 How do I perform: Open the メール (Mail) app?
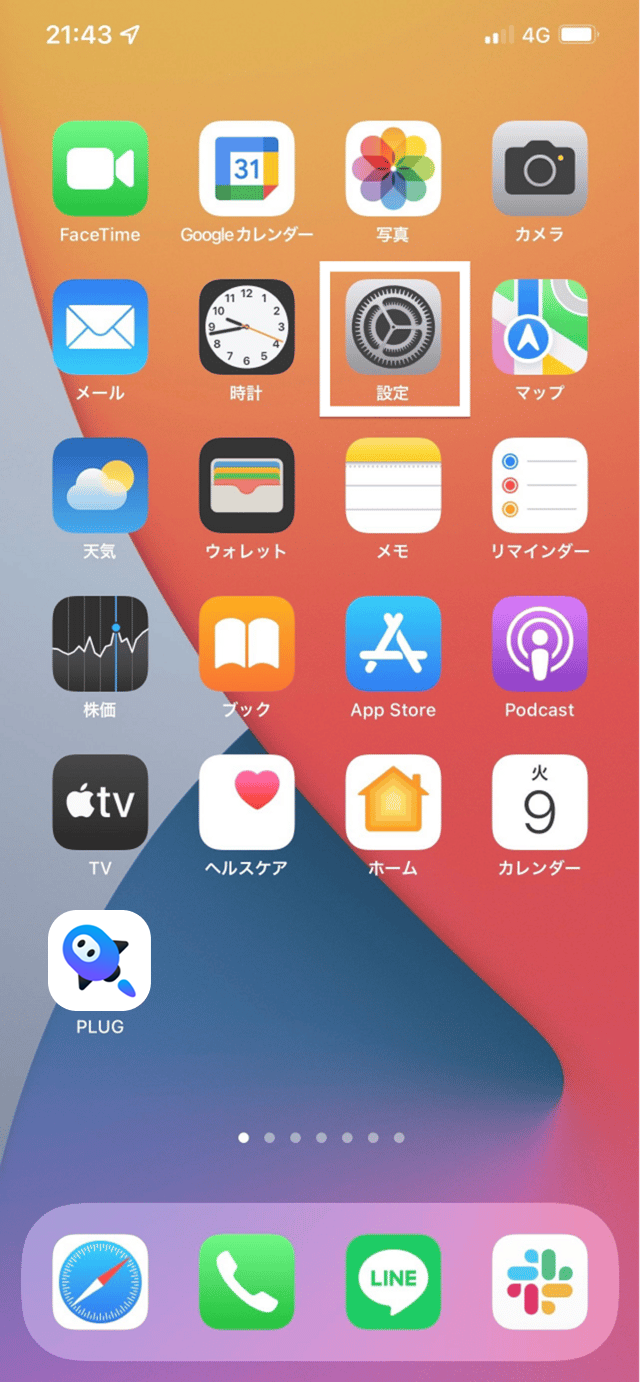(100, 327)
